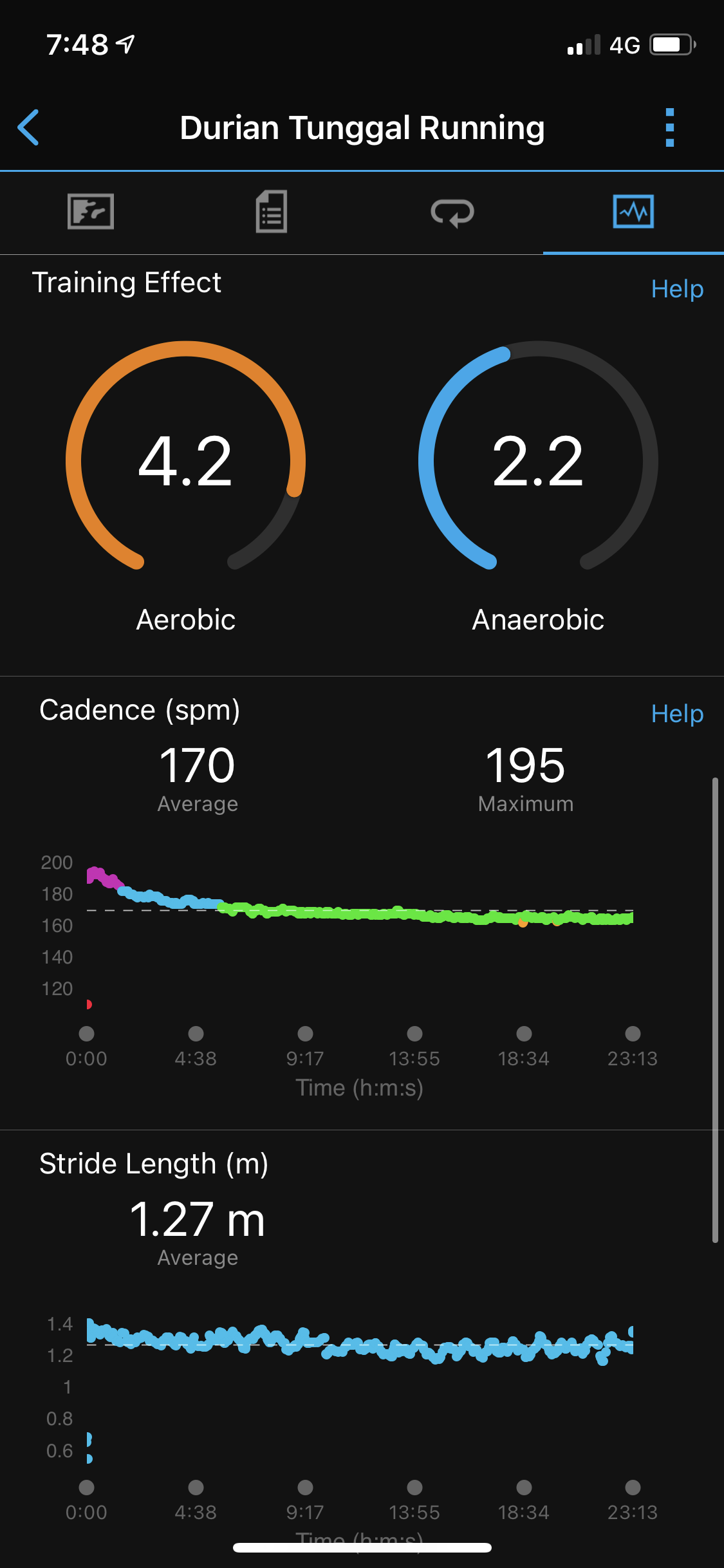Switch to the laps tab

coord(452,212)
